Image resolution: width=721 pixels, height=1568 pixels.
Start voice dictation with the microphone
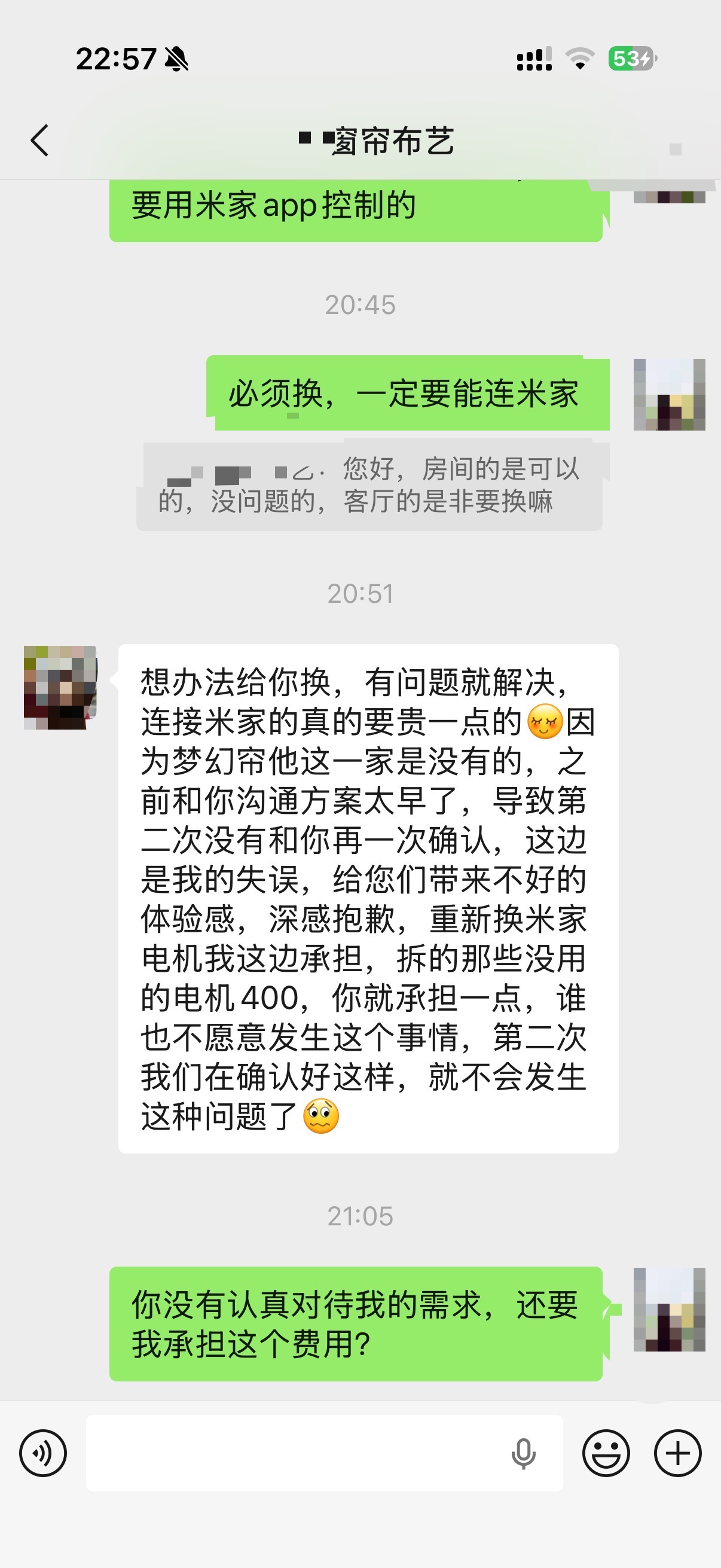(x=523, y=1454)
